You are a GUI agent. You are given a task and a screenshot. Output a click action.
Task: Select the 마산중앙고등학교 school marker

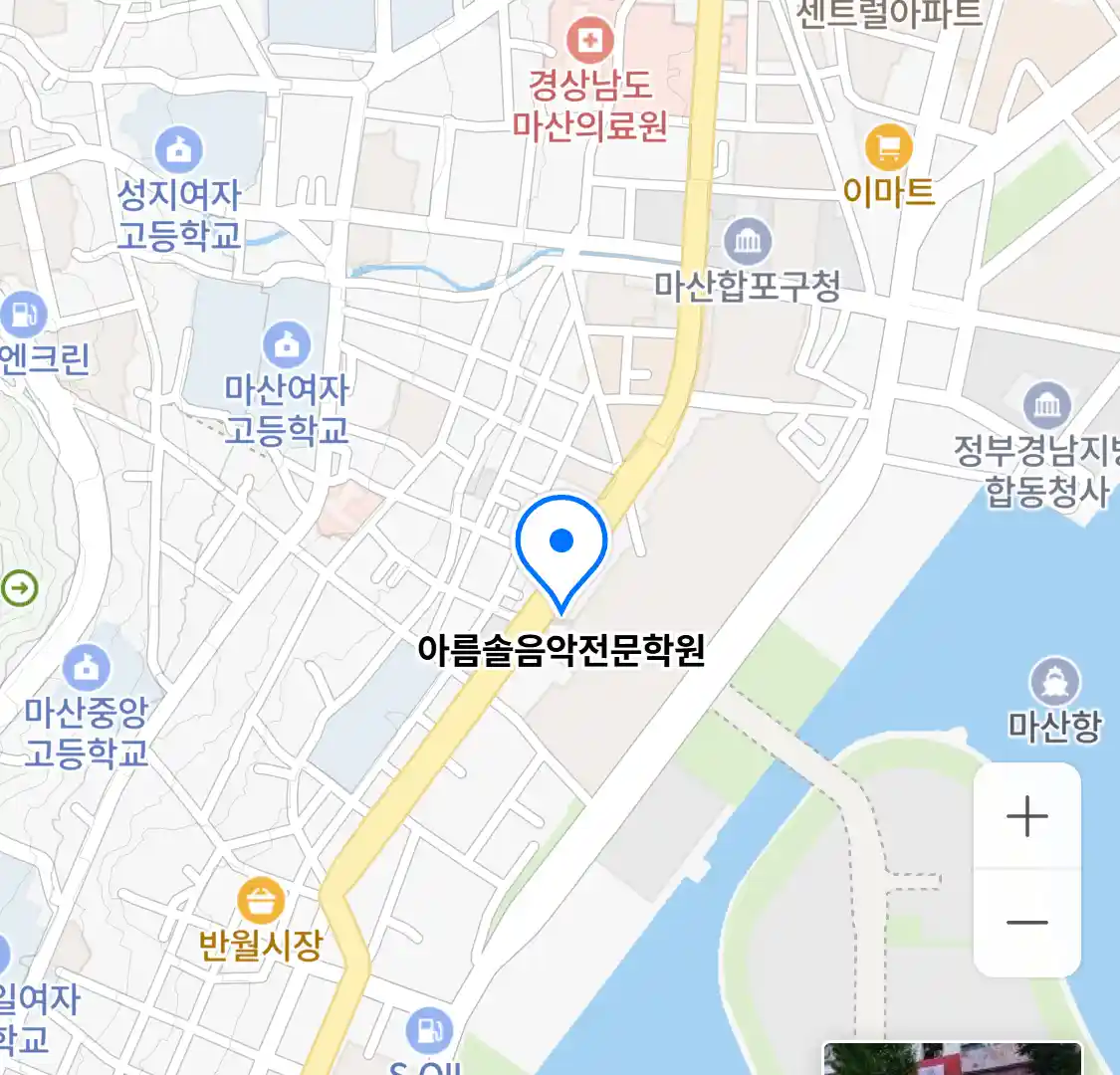(x=87, y=669)
